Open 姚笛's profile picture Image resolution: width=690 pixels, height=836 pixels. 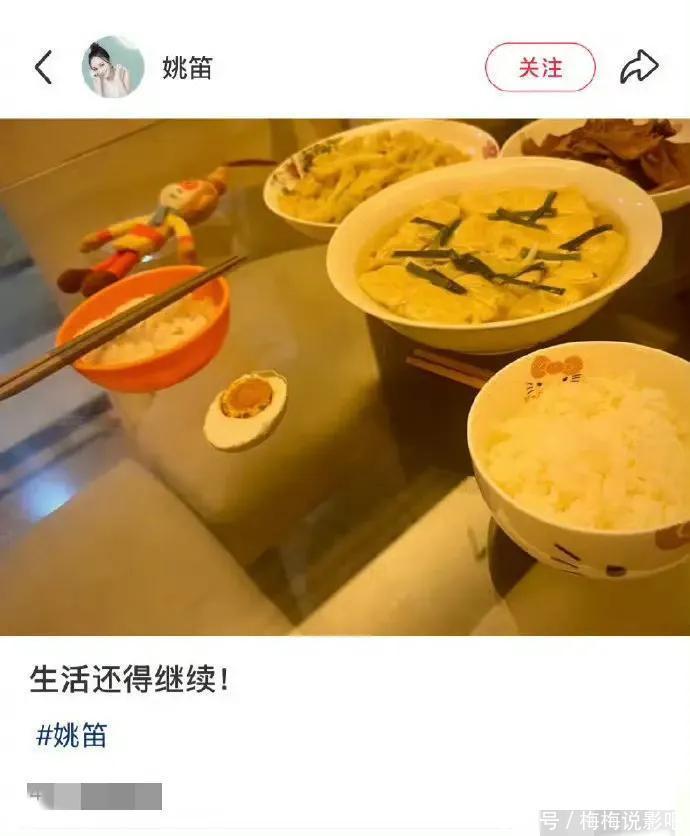pyautogui.click(x=113, y=67)
